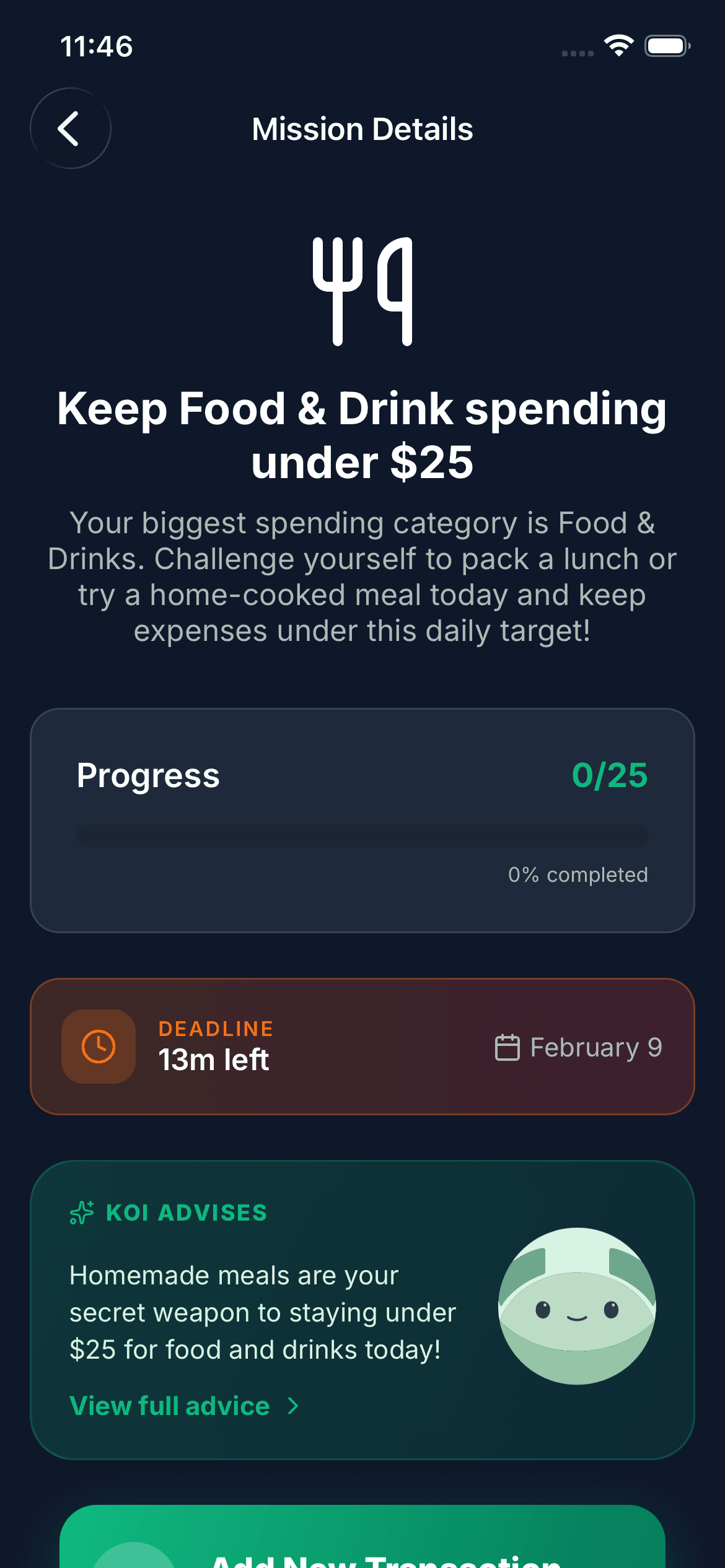Tap the 13m left deadline text
Viewport: 725px width, 1568px height.
pos(213,1060)
